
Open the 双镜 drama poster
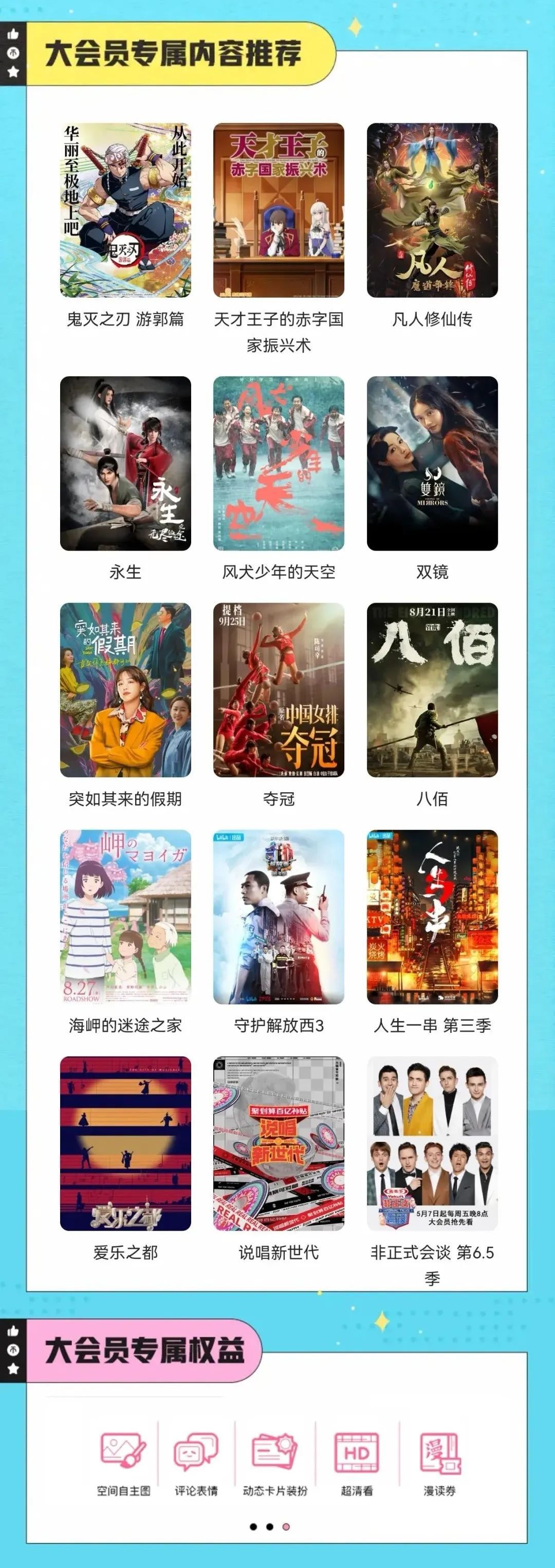pos(432,463)
